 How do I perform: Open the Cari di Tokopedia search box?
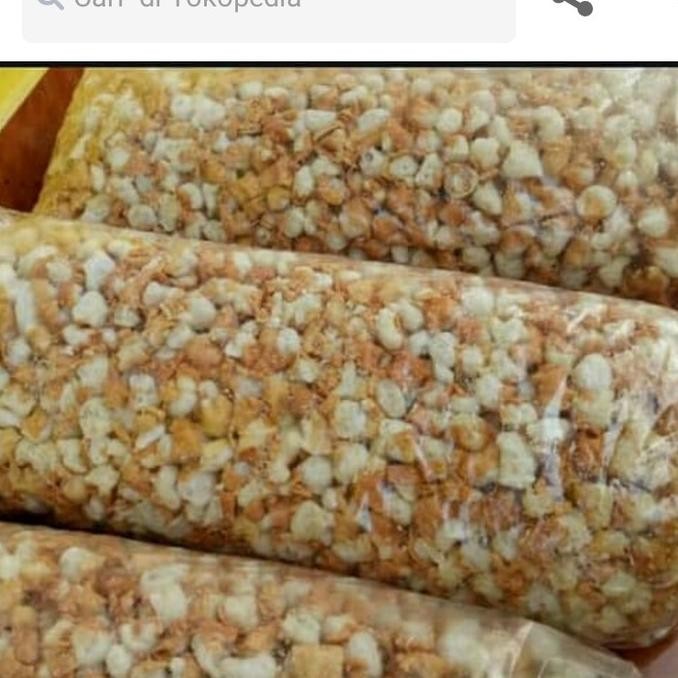tap(268, 12)
